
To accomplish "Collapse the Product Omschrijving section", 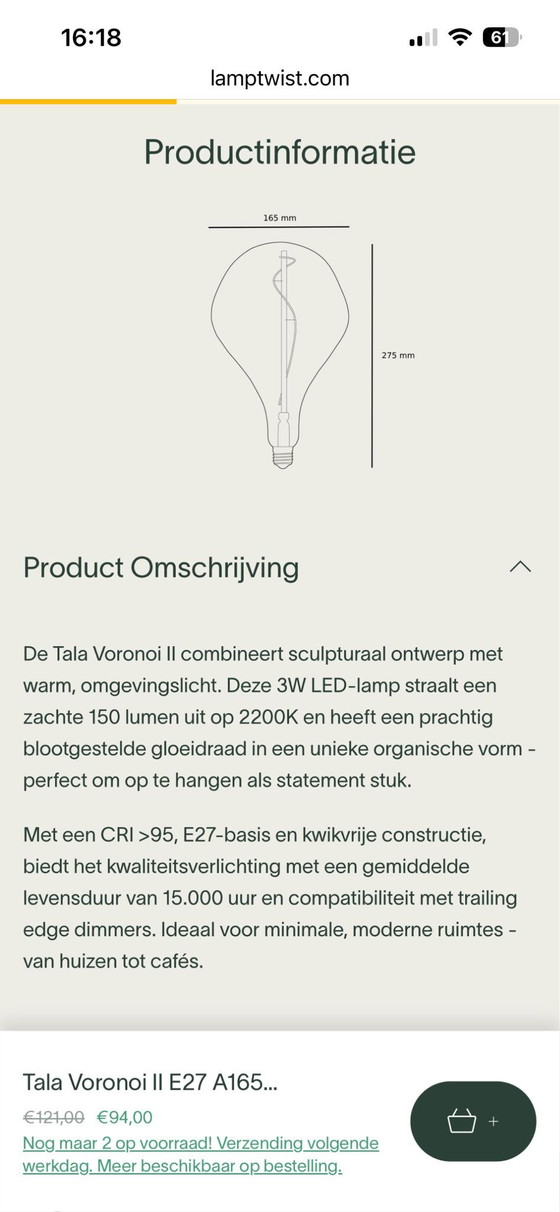I will click(x=519, y=567).
